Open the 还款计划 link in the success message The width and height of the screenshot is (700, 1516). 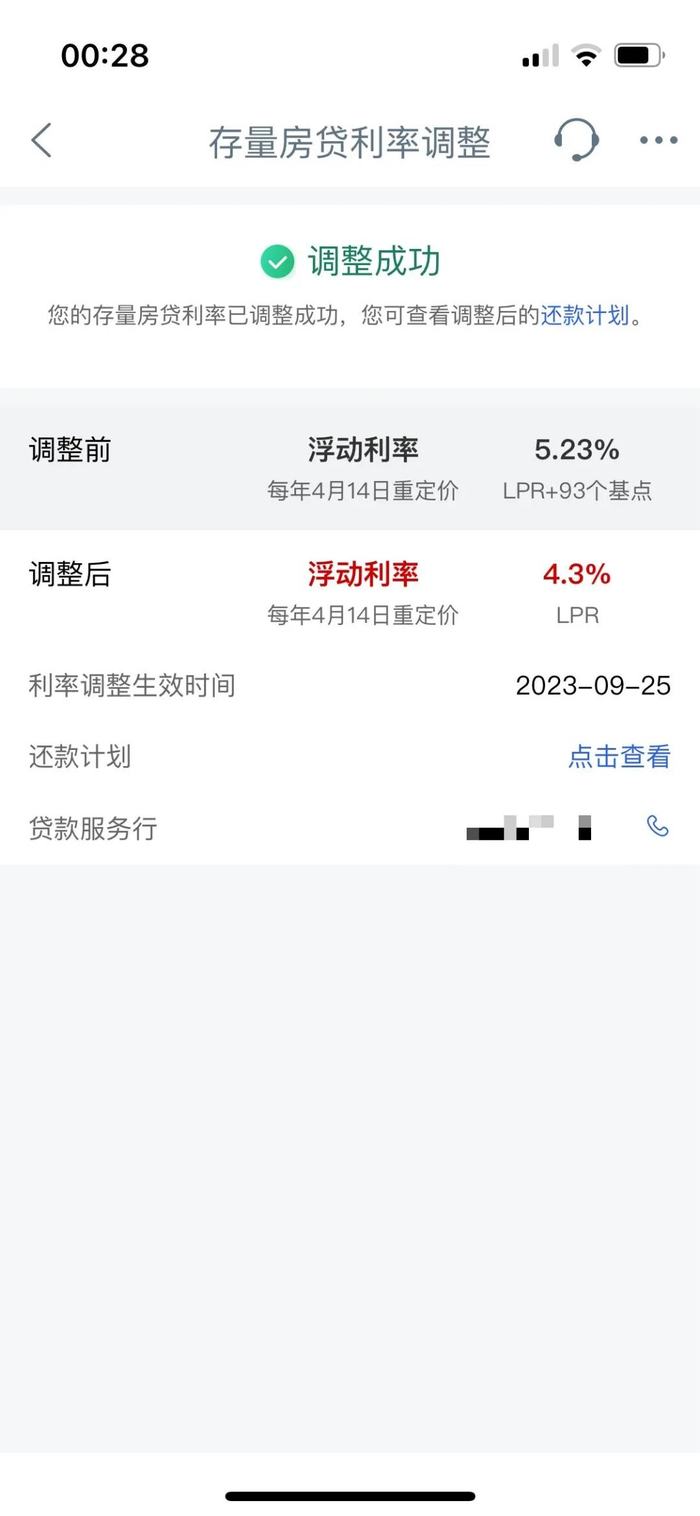pyautogui.click(x=585, y=316)
